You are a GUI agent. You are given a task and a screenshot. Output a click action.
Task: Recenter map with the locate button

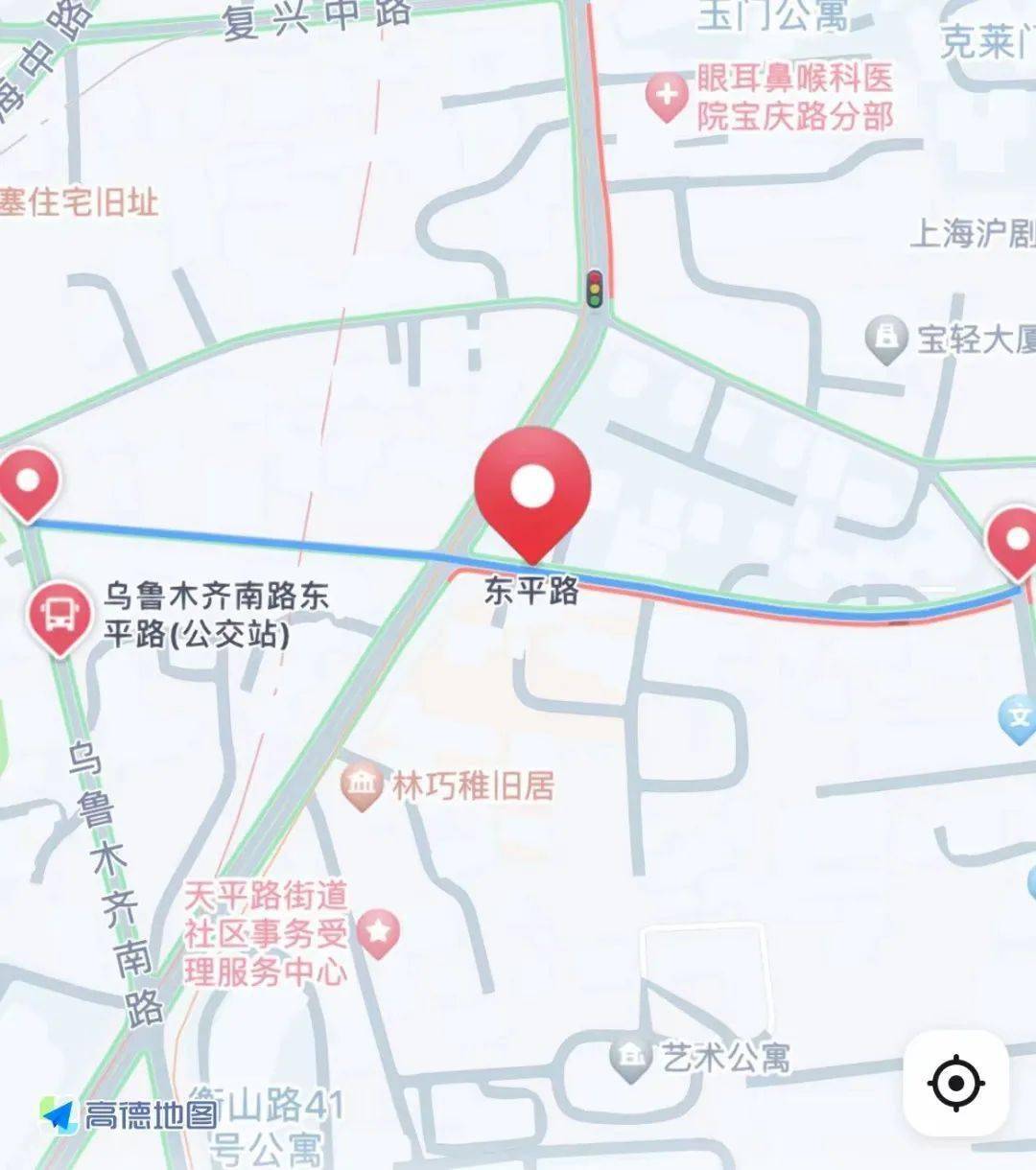(x=955, y=1083)
